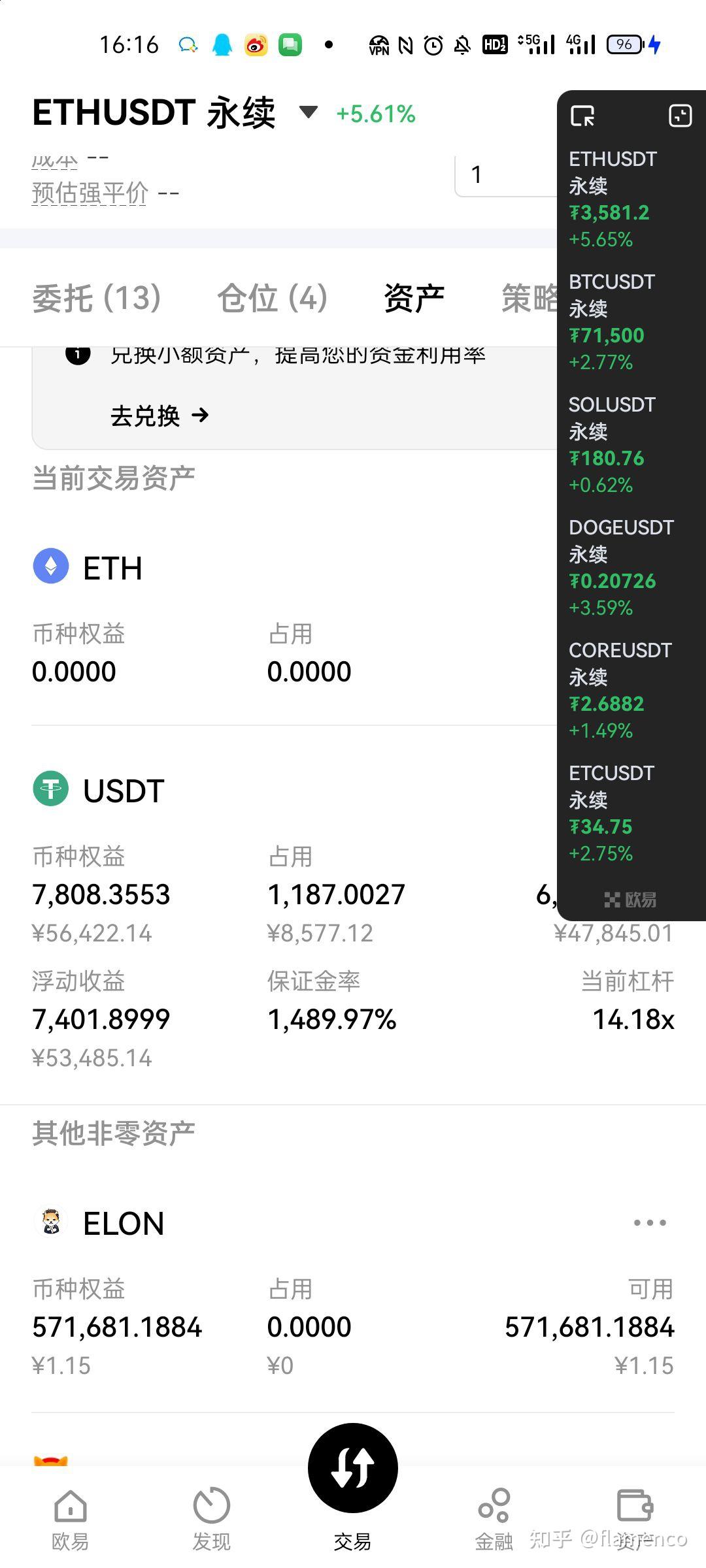
Task: Switch to the 委托 (13) tab
Action: coord(97,298)
